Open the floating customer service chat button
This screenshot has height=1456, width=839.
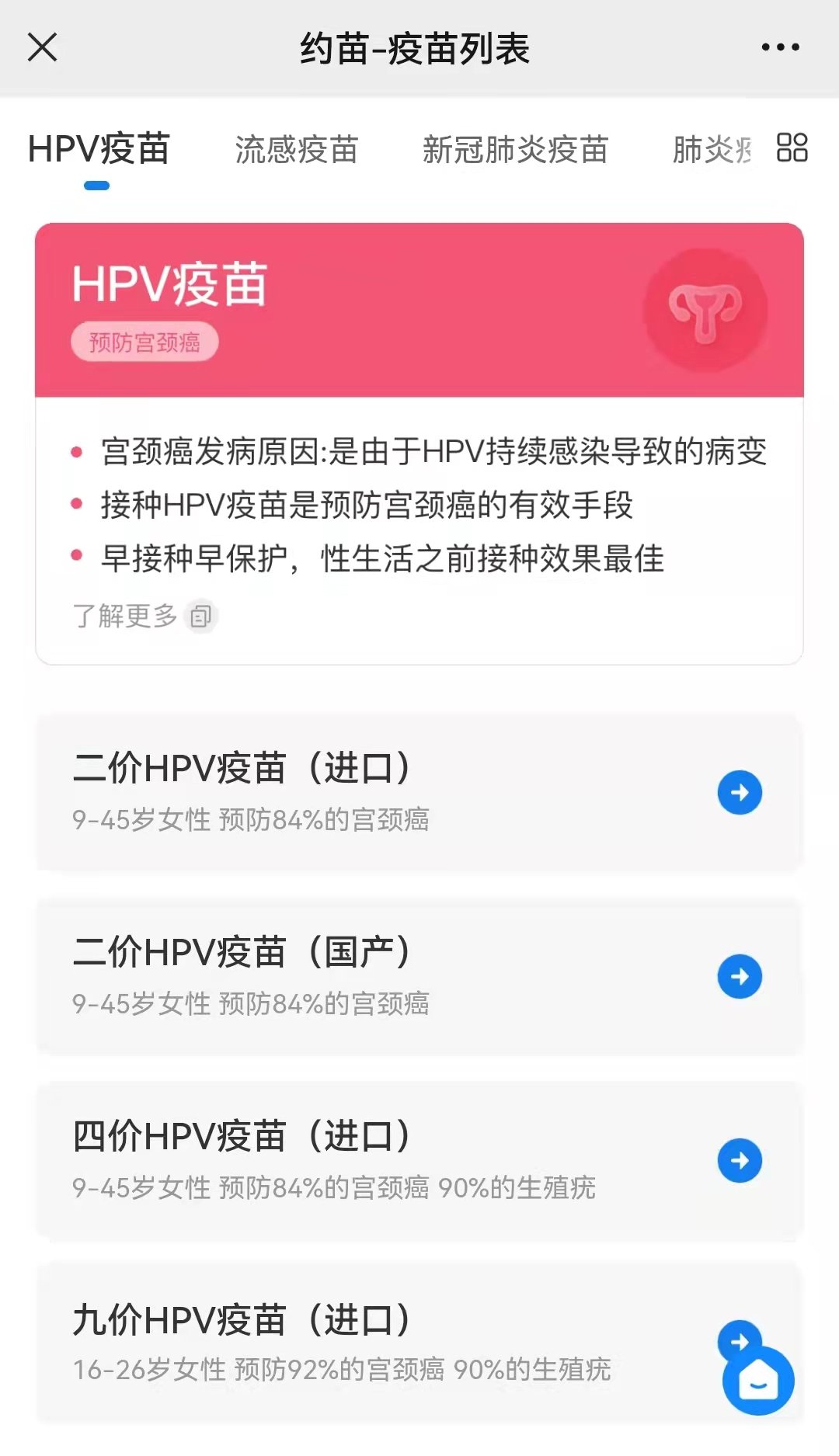pyautogui.click(x=758, y=1381)
